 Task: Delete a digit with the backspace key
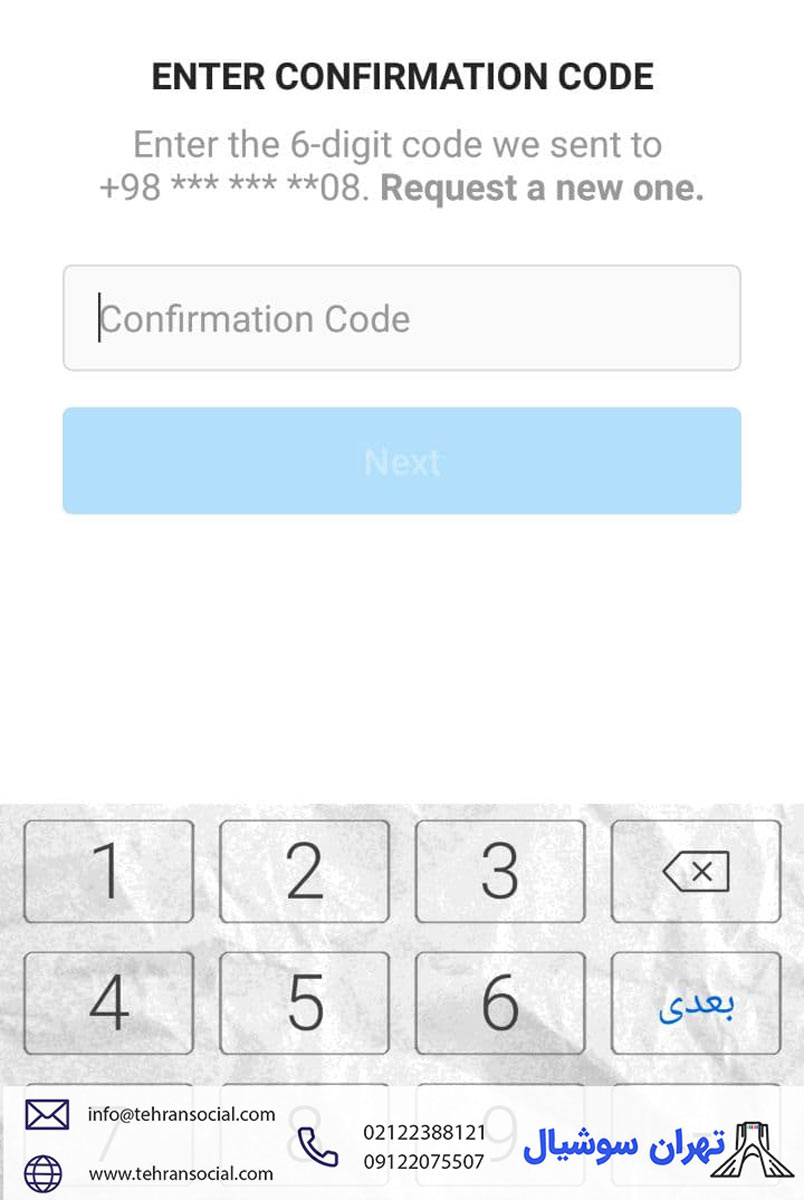pos(696,871)
